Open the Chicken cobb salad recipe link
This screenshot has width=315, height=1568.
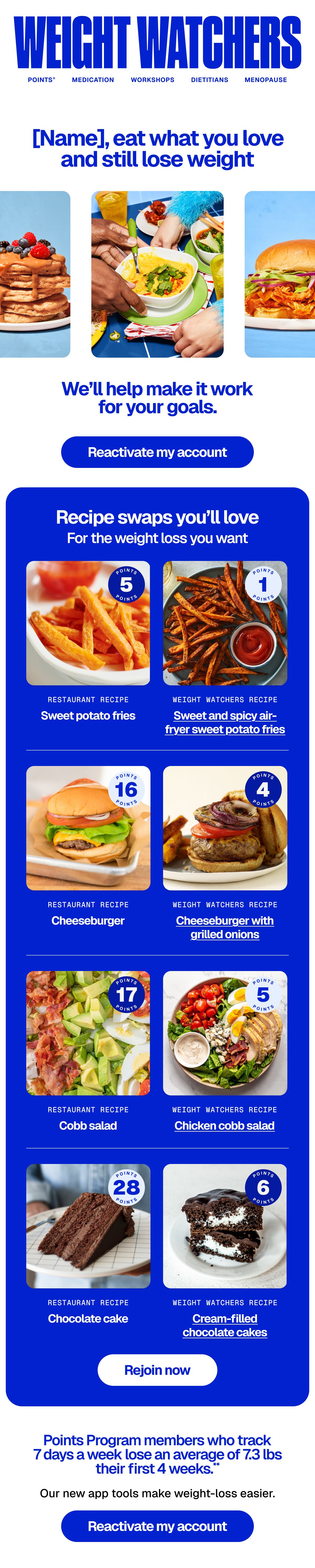(x=224, y=1126)
